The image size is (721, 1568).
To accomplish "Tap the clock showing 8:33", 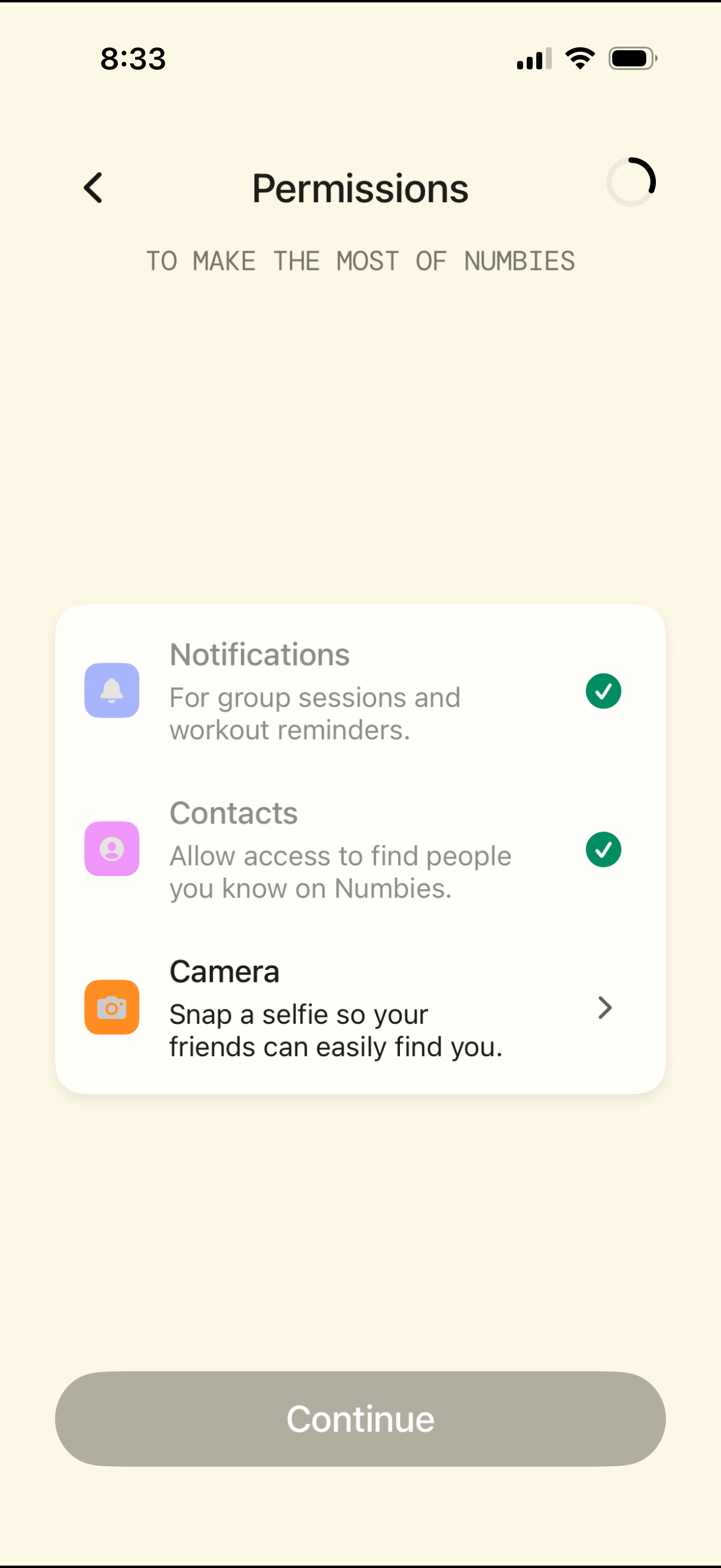I will coord(132,58).
